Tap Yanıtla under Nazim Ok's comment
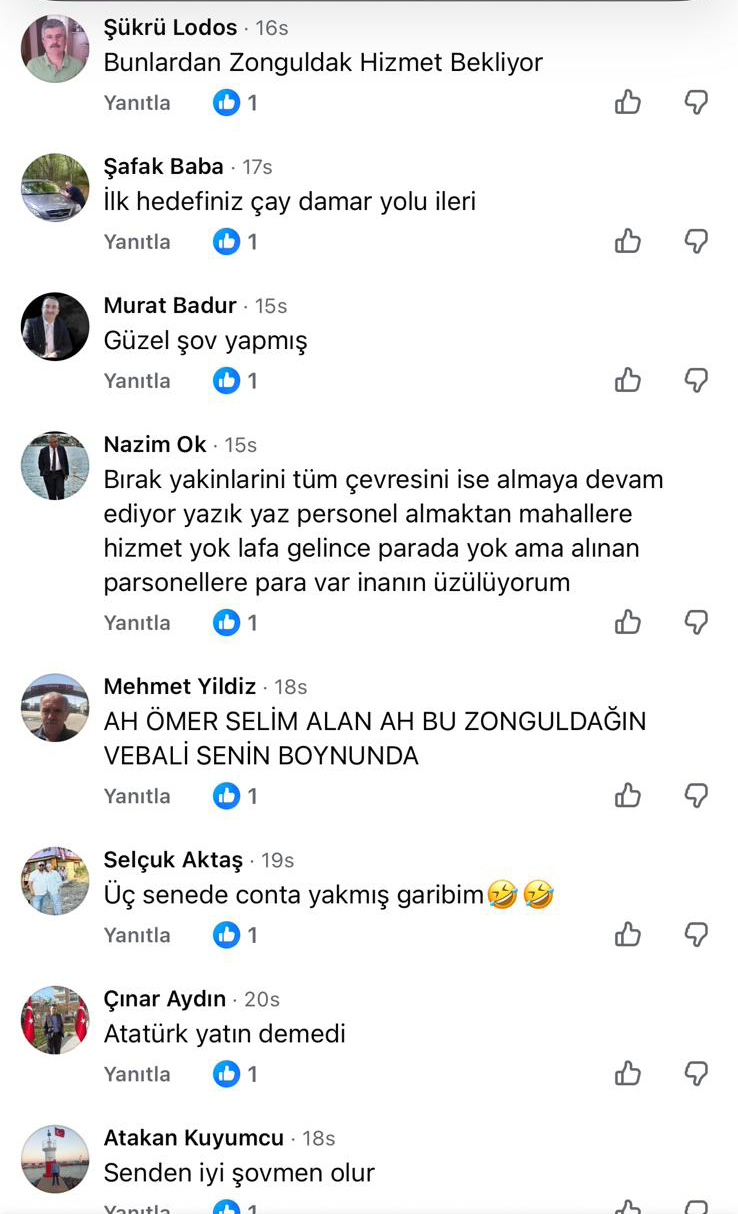Screen dimensions: 738x1214 click(x=137, y=623)
